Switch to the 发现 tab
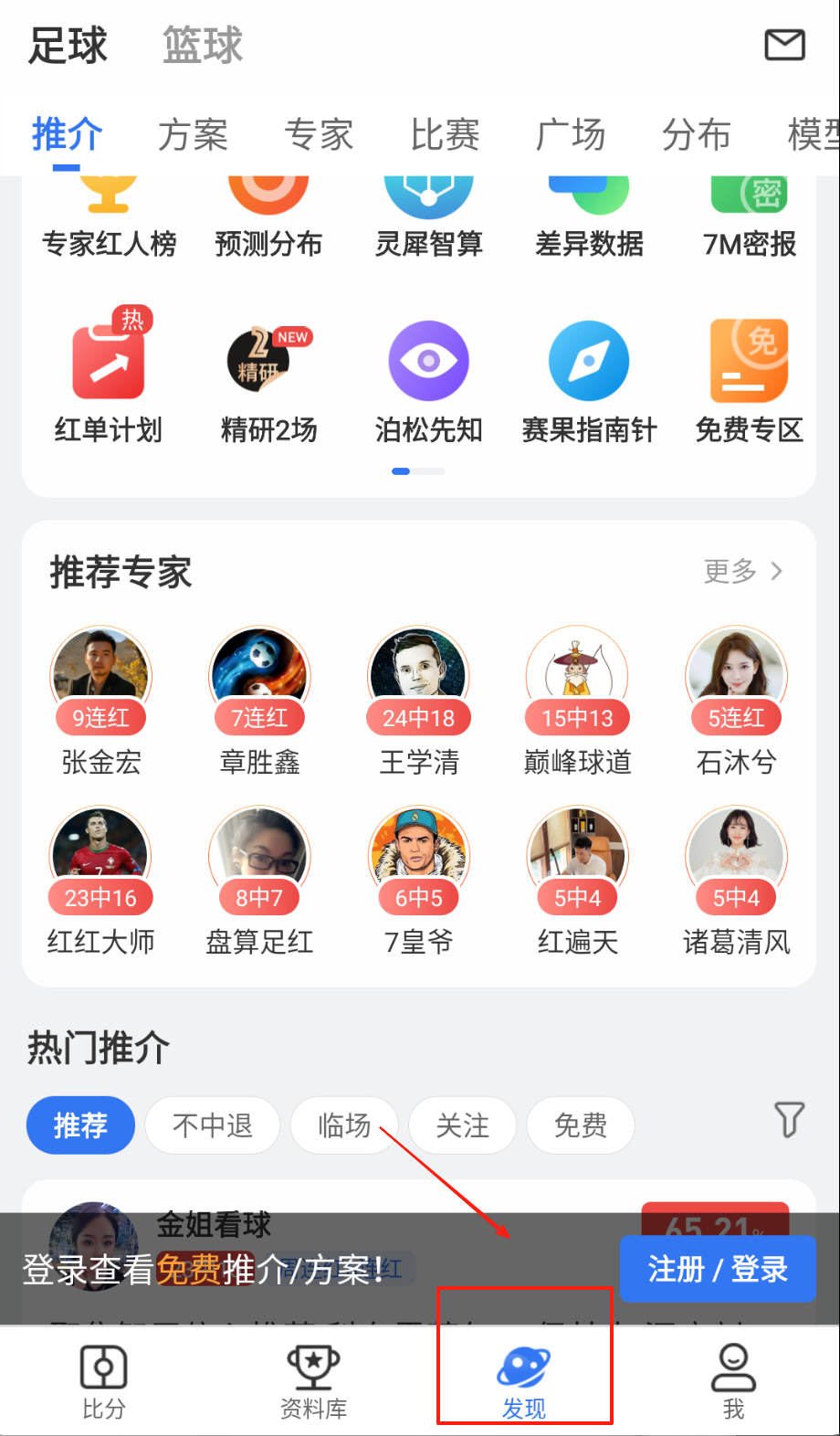 point(524,1381)
